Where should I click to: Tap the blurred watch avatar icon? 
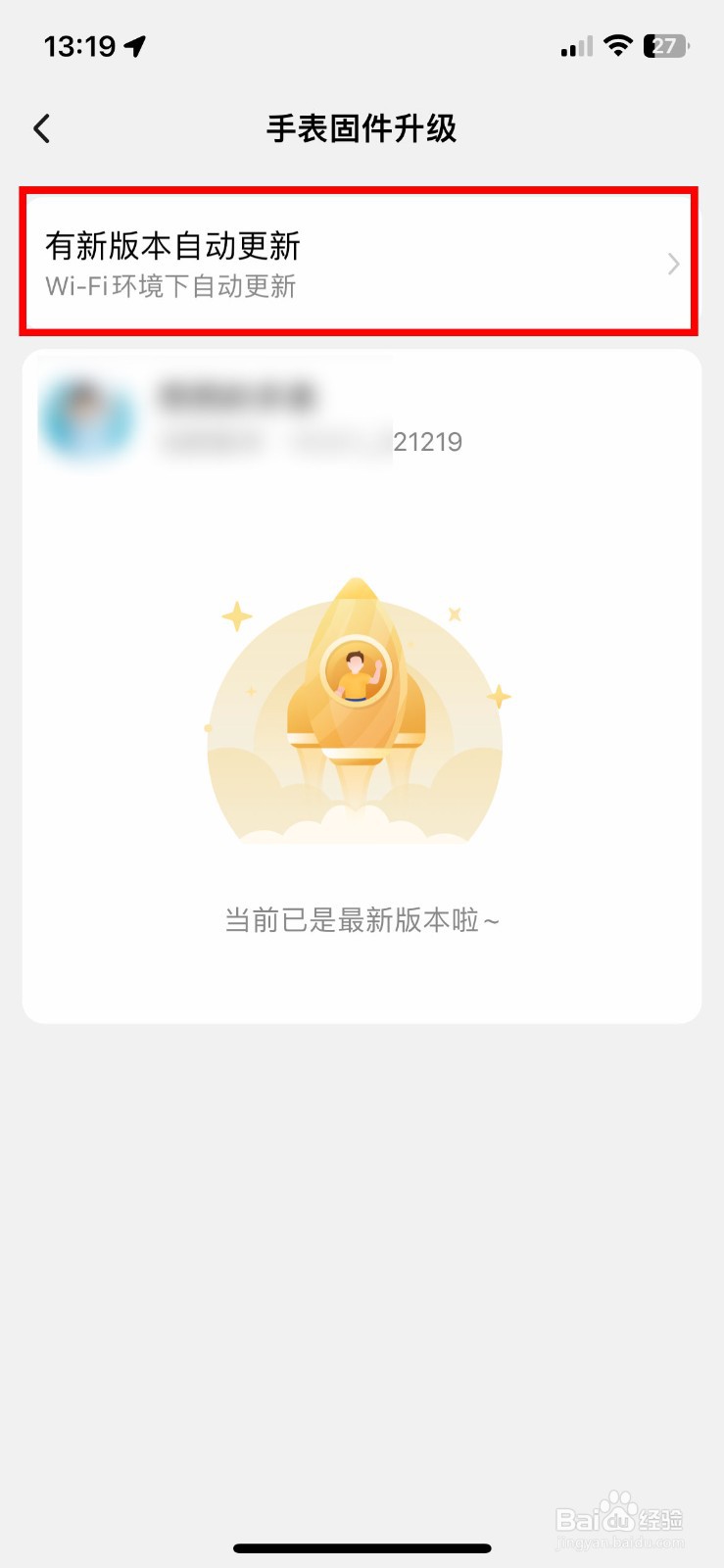(x=86, y=416)
